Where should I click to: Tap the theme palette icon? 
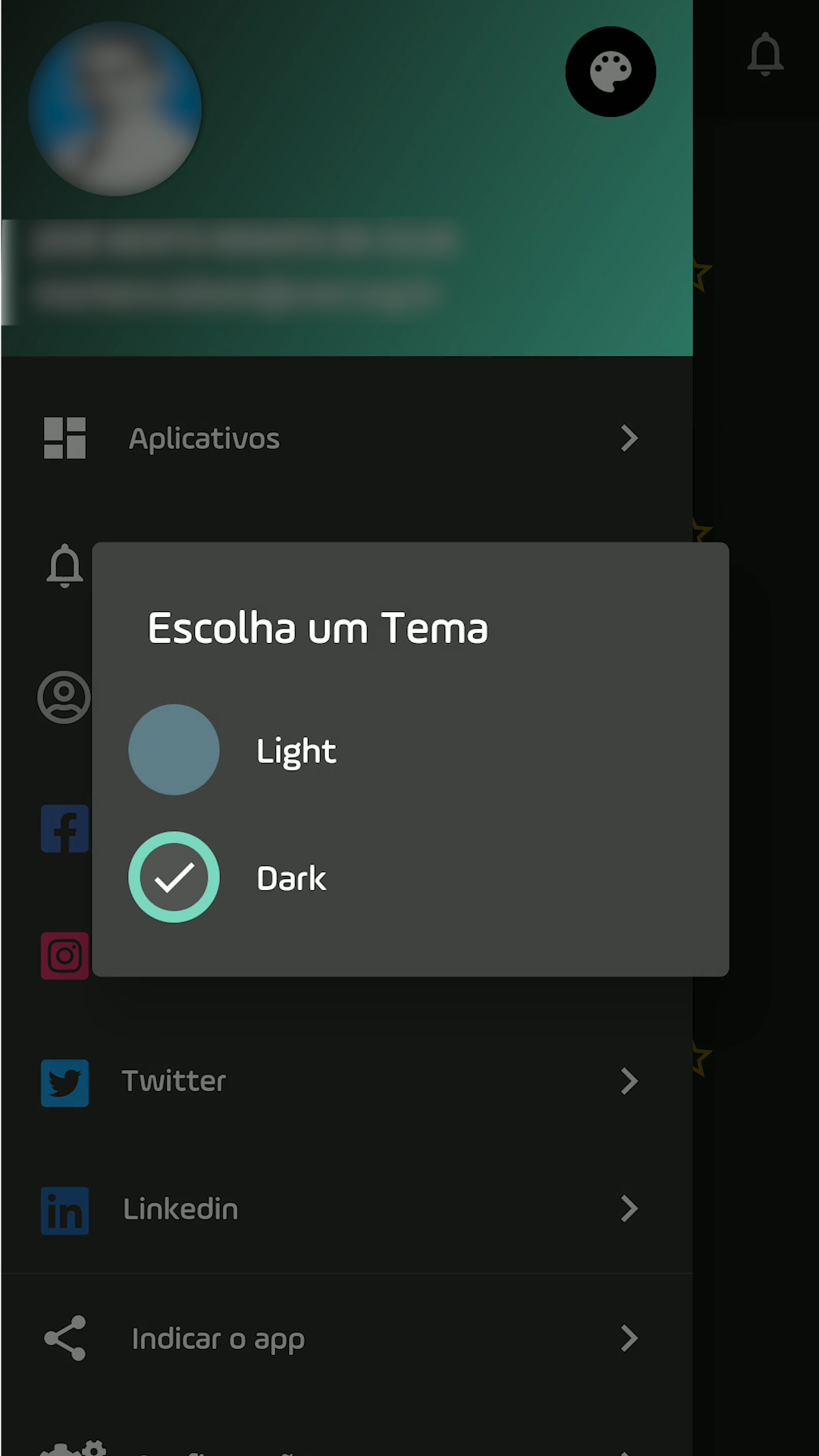point(610,72)
